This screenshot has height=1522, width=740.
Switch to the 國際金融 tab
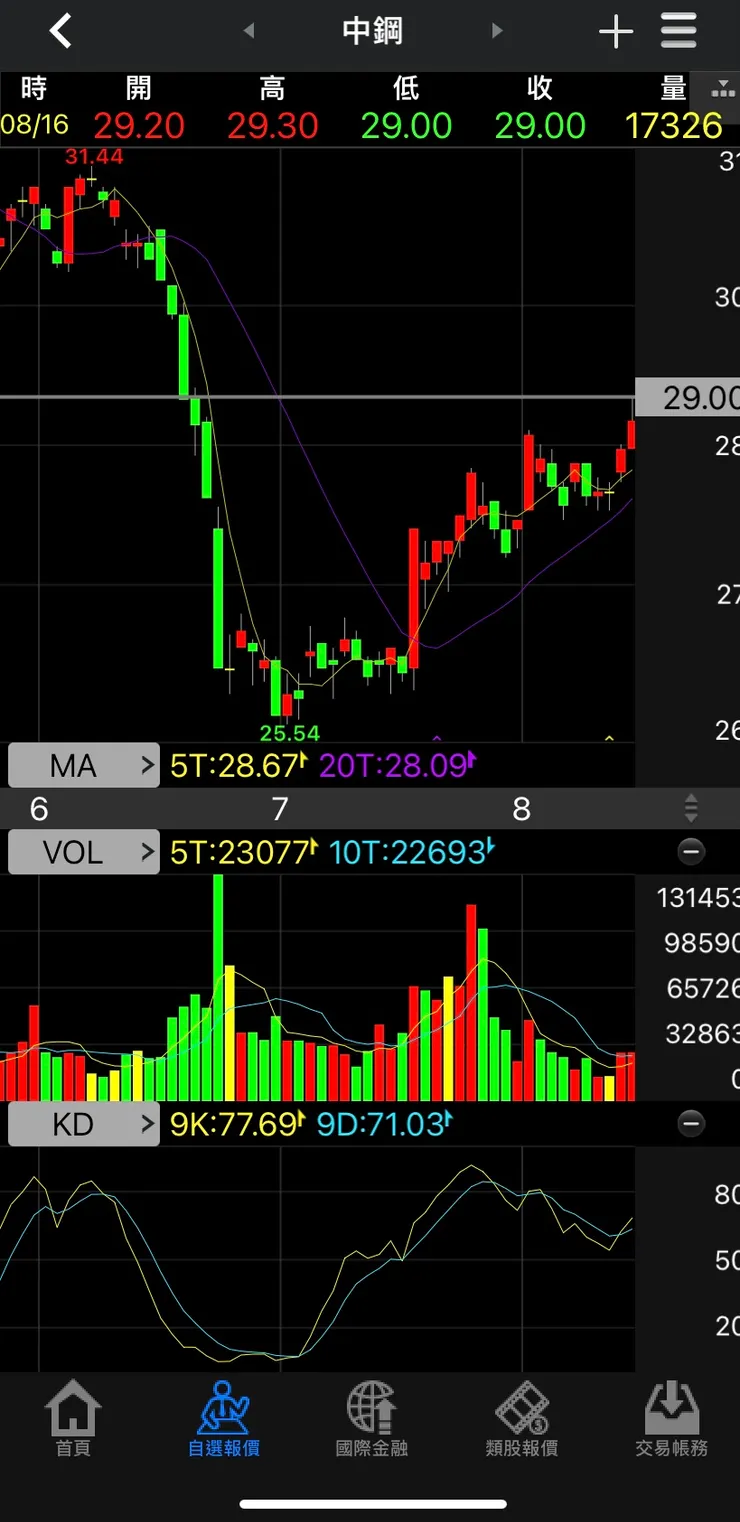click(x=372, y=1418)
